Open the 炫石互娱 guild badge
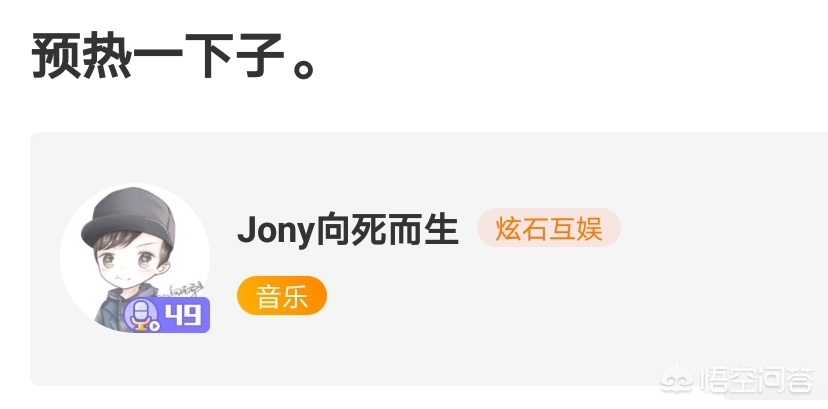This screenshot has height=409, width=828. tap(548, 229)
